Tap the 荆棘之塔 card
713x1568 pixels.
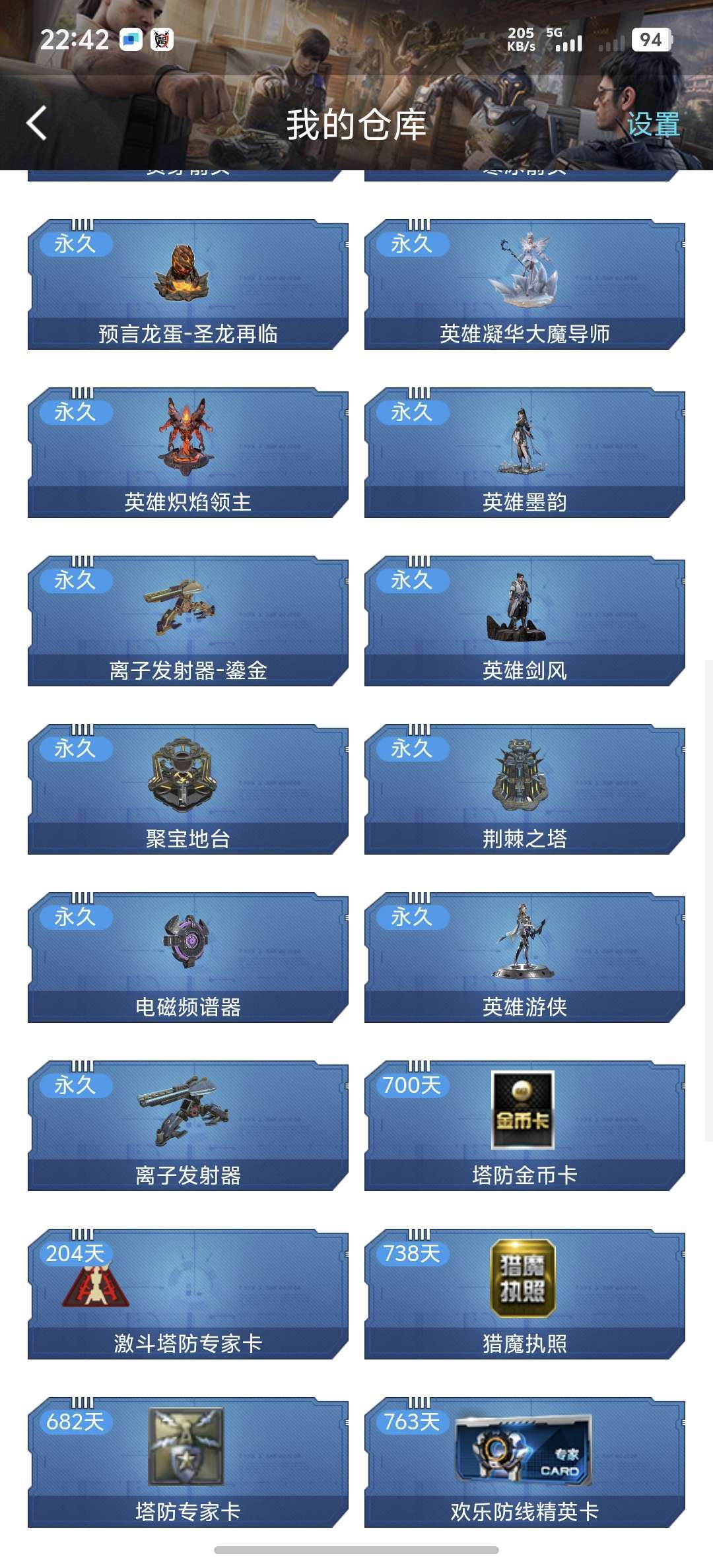(525, 789)
